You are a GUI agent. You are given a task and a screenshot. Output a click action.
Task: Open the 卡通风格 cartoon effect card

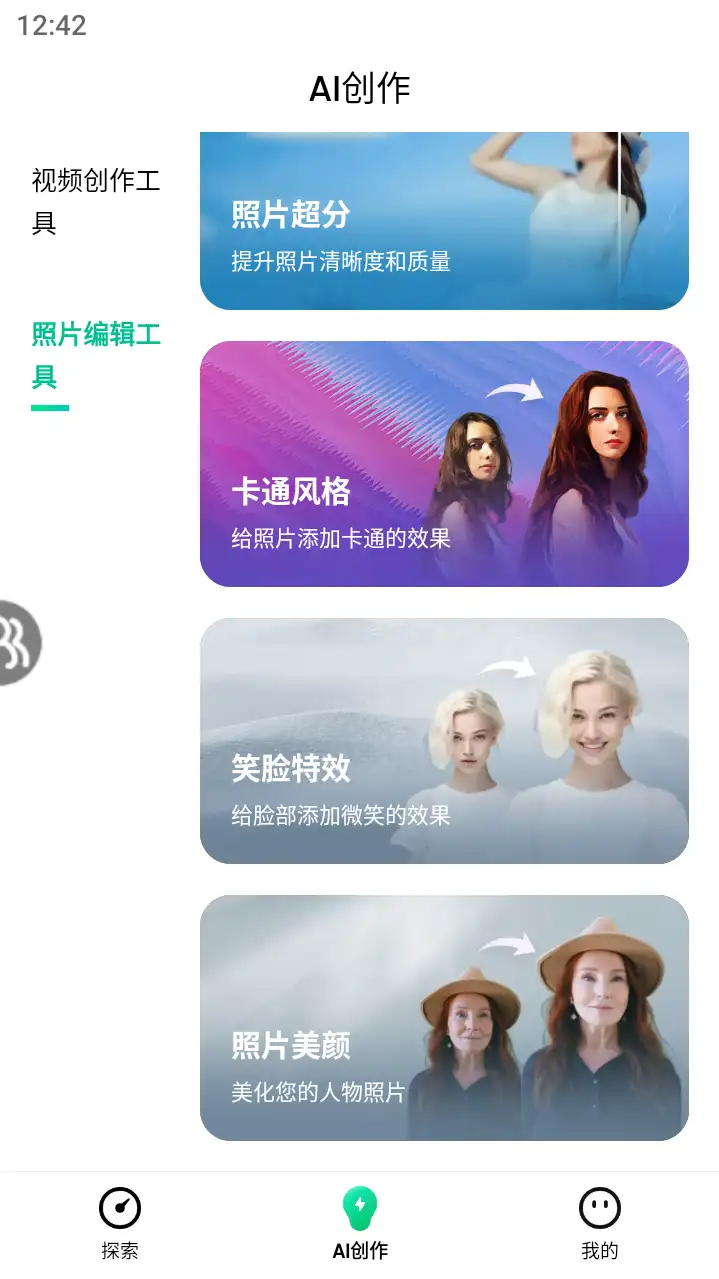[x=444, y=464]
